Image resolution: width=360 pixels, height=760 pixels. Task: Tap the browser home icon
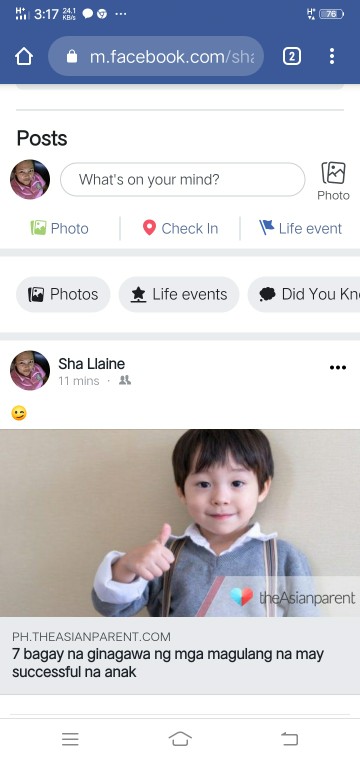point(24,57)
